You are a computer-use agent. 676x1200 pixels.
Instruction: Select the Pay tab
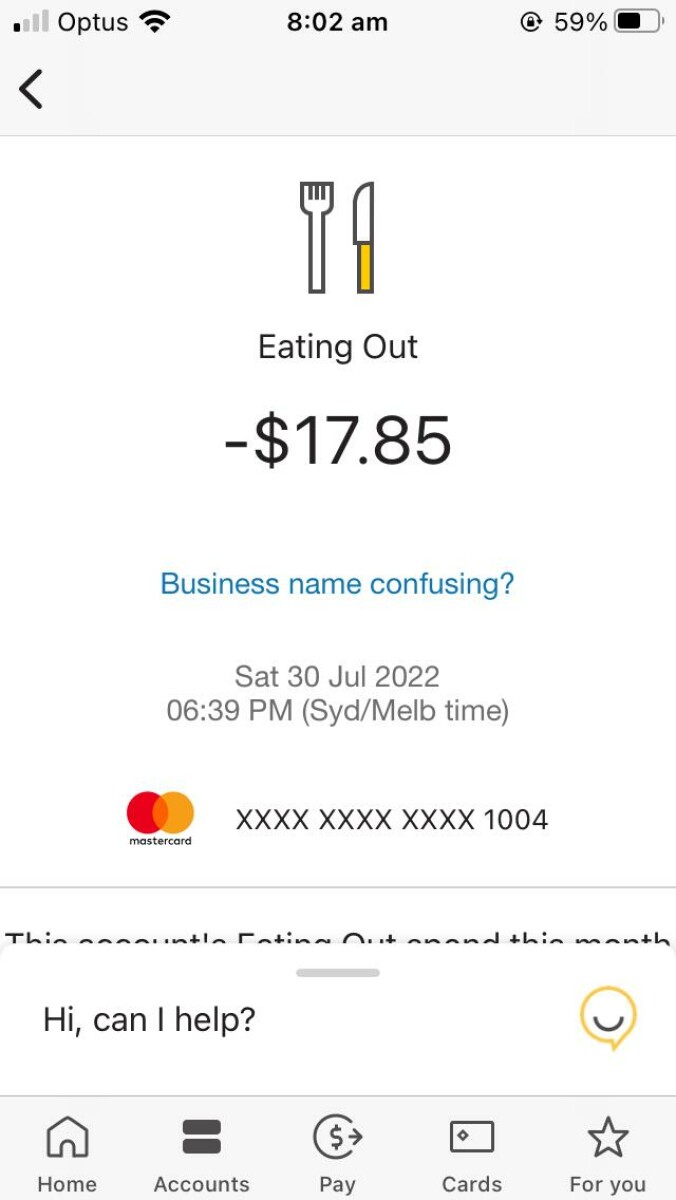click(337, 1153)
